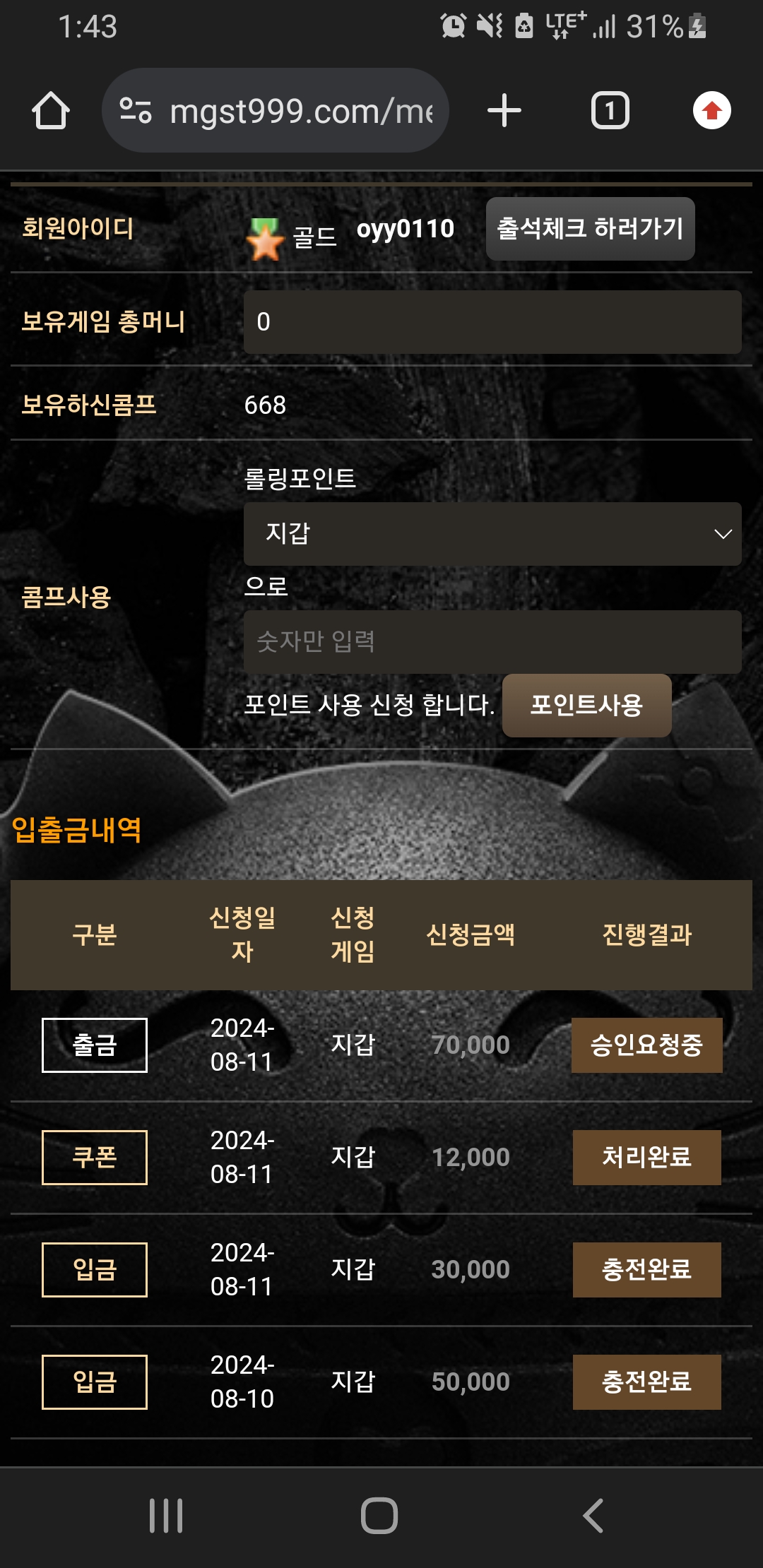Tap 처리완료 on the 12,000 coupon row
The height and width of the screenshot is (1568, 763).
(646, 1158)
